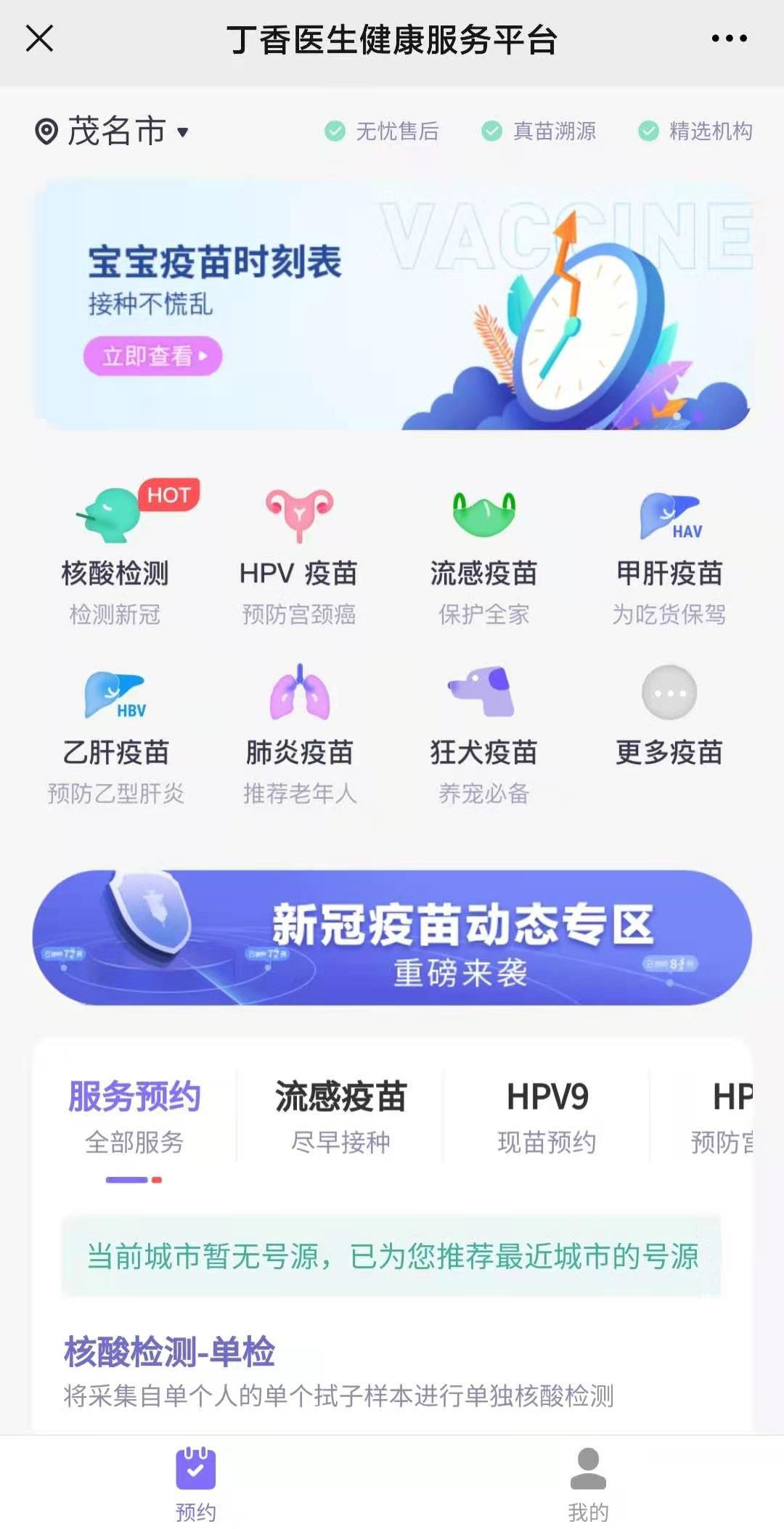The width and height of the screenshot is (784, 1529).
Task: Open 核酸检测 service
Action: [x=115, y=552]
